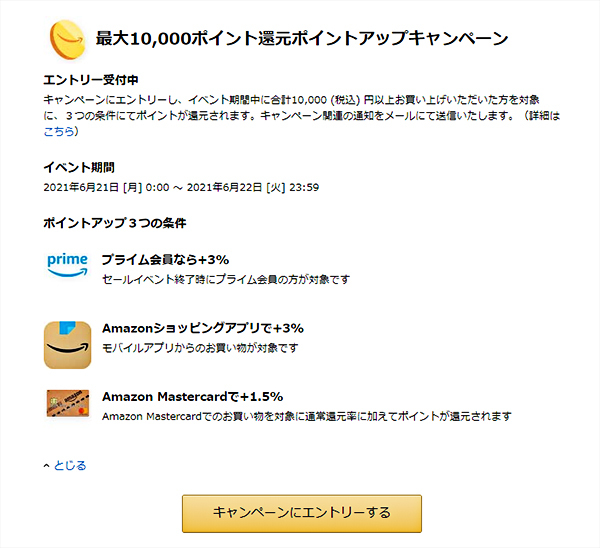Tap キャンペーンにエントリーする button
Screen dimensions: 600x548
[301, 513]
